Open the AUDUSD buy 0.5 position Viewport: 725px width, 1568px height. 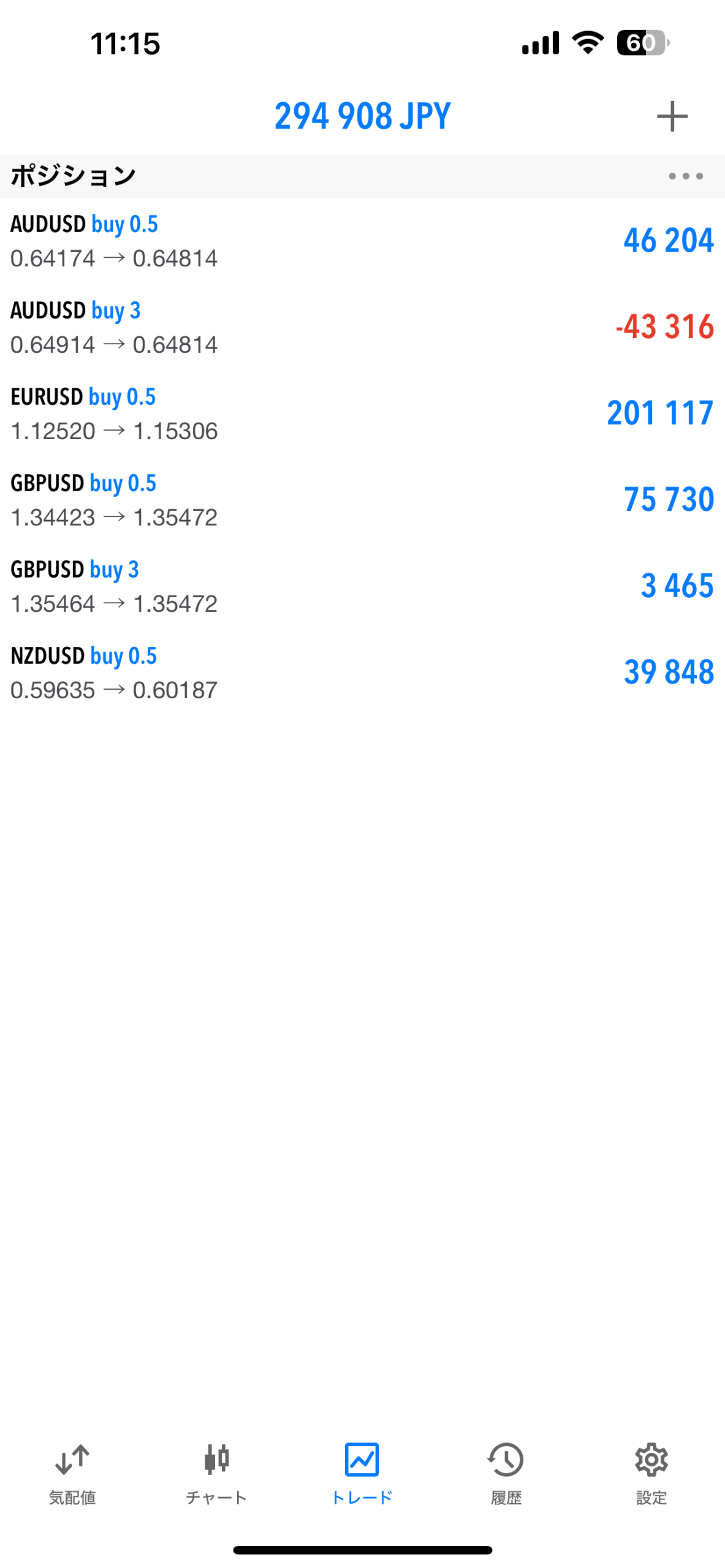click(x=362, y=241)
